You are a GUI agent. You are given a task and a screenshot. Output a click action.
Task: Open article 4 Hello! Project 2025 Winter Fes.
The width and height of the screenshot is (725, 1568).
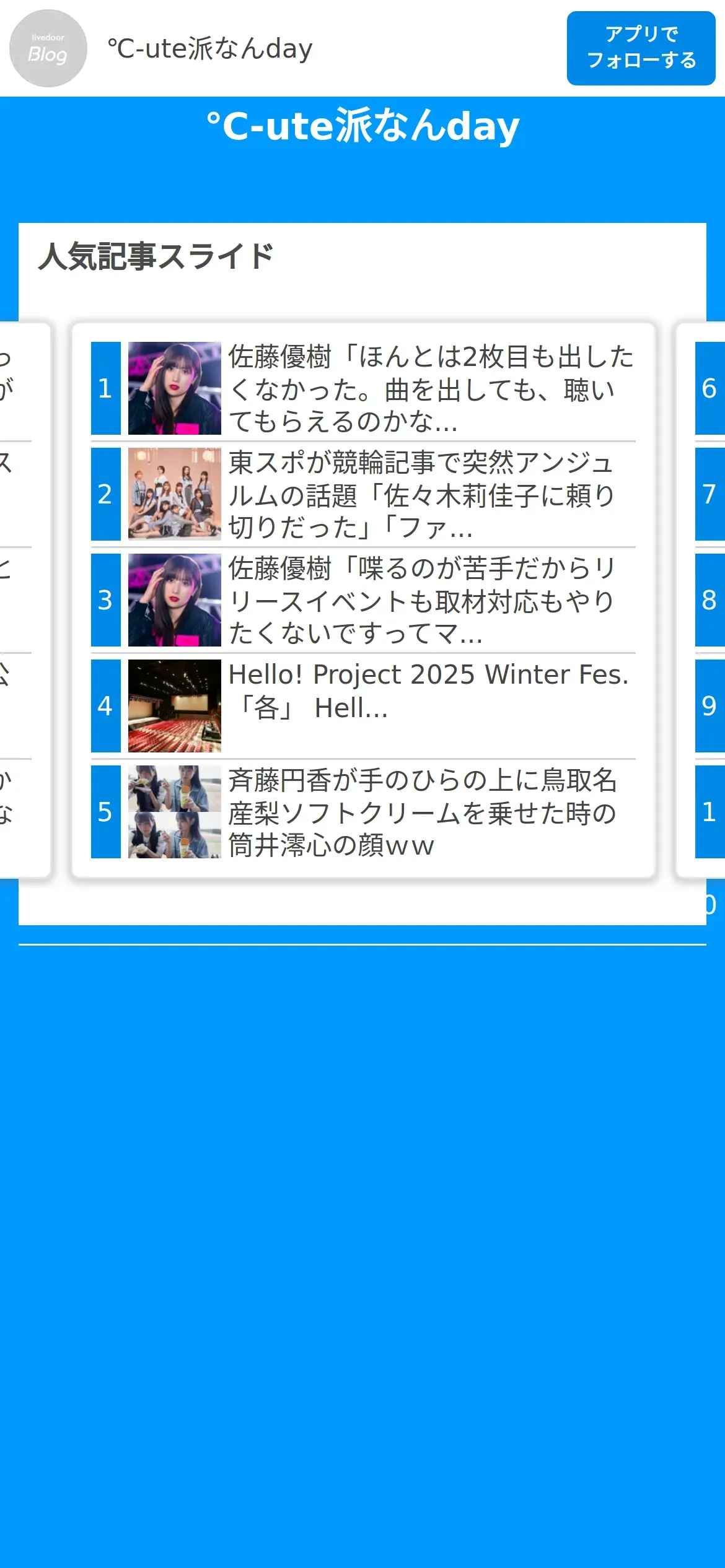point(363,706)
